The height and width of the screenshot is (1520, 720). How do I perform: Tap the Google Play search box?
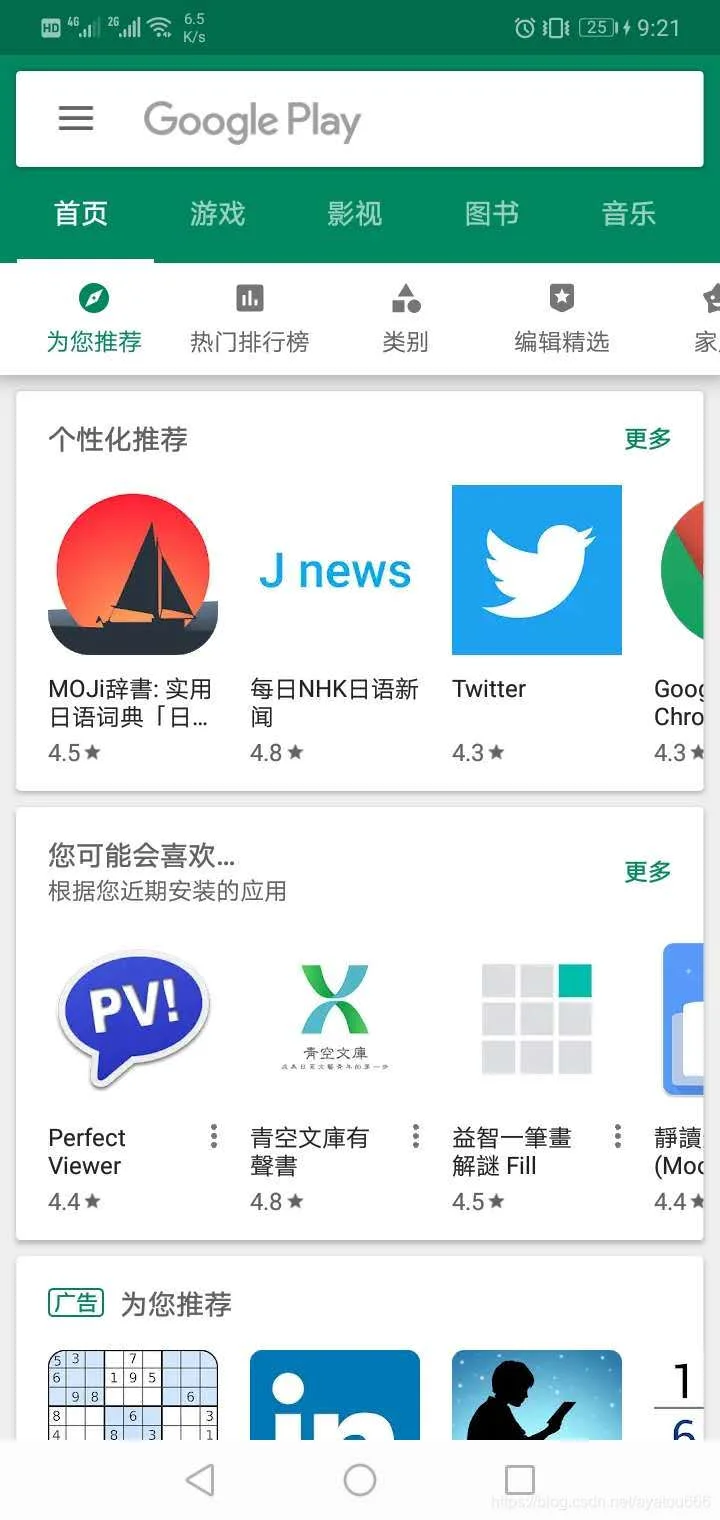(400, 120)
